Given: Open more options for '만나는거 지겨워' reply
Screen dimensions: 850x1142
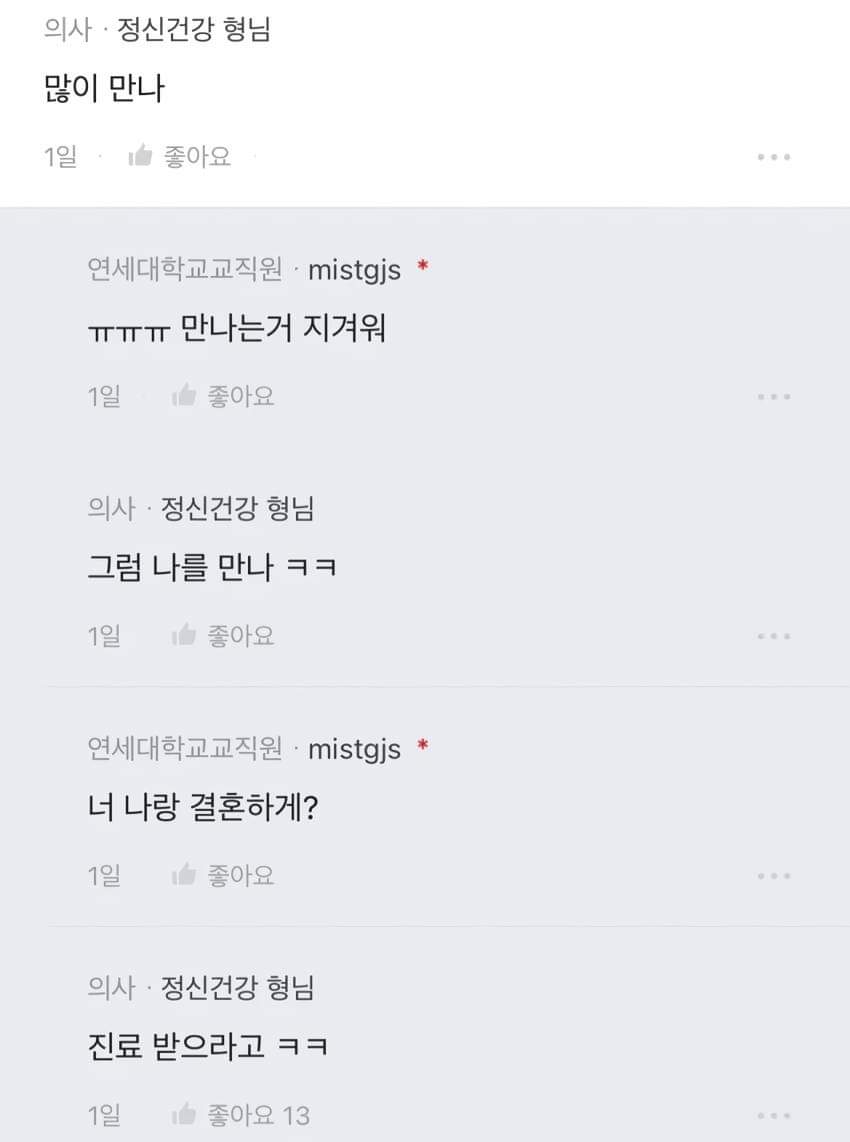Looking at the screenshot, I should (774, 397).
